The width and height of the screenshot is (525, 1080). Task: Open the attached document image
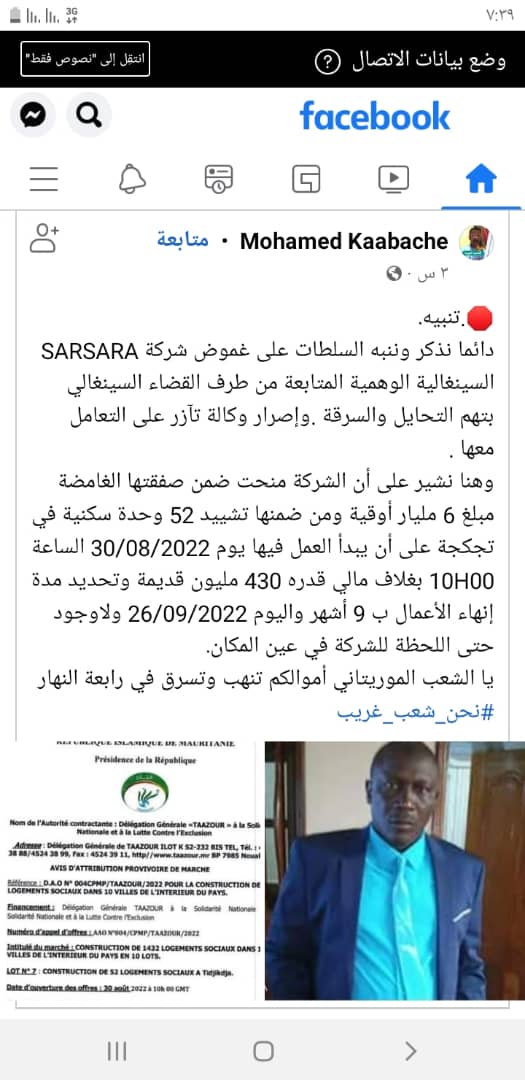tap(132, 871)
